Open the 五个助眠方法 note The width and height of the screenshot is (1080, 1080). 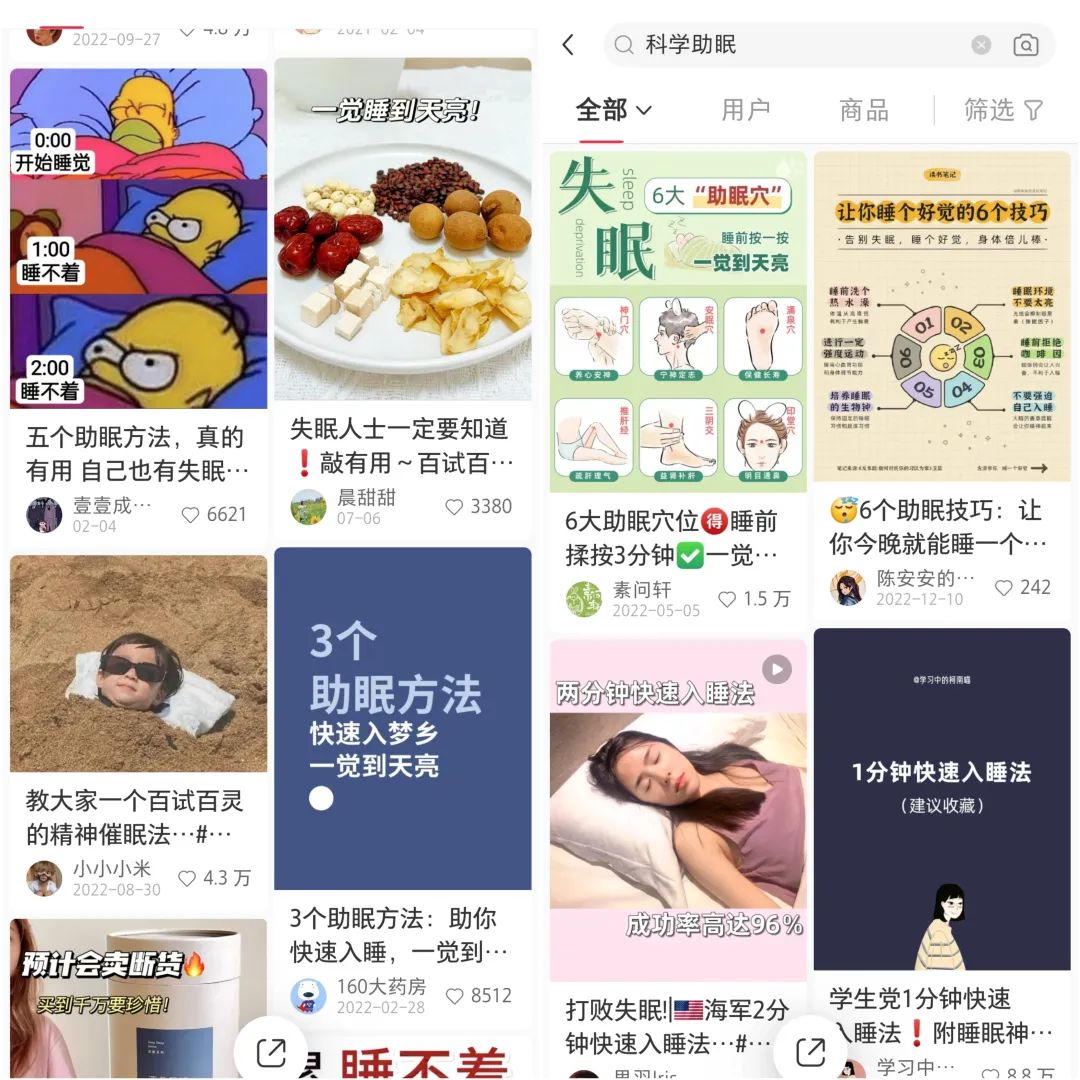(139, 240)
